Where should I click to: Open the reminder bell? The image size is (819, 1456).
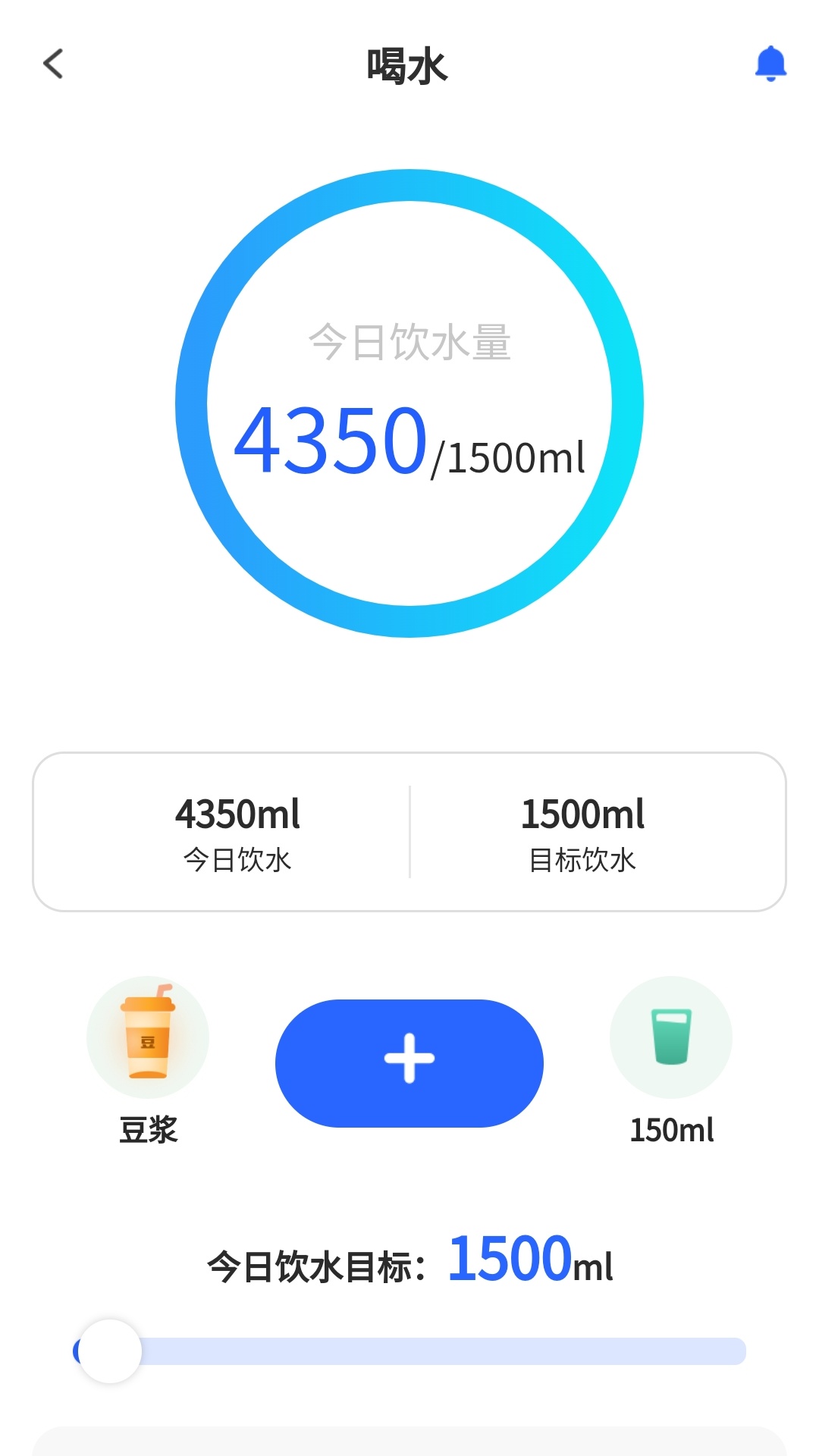click(770, 64)
